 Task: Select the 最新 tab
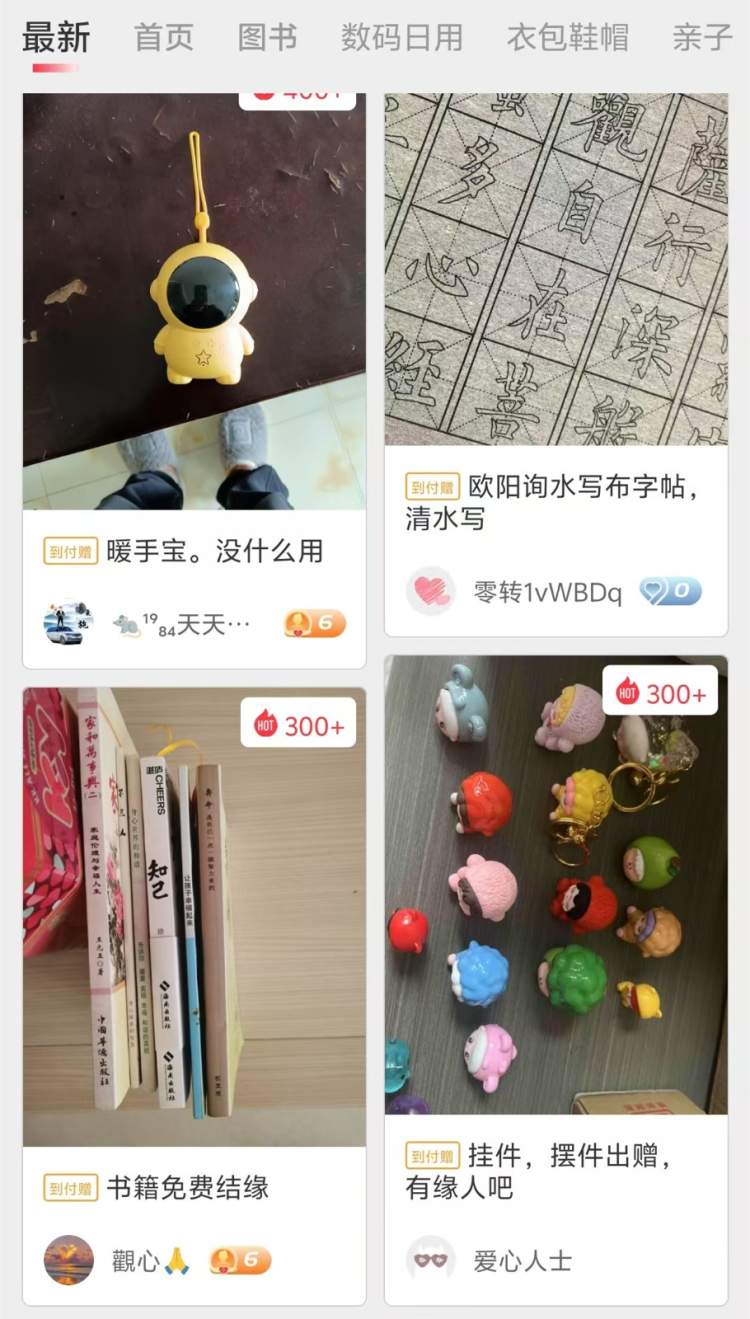point(56,37)
